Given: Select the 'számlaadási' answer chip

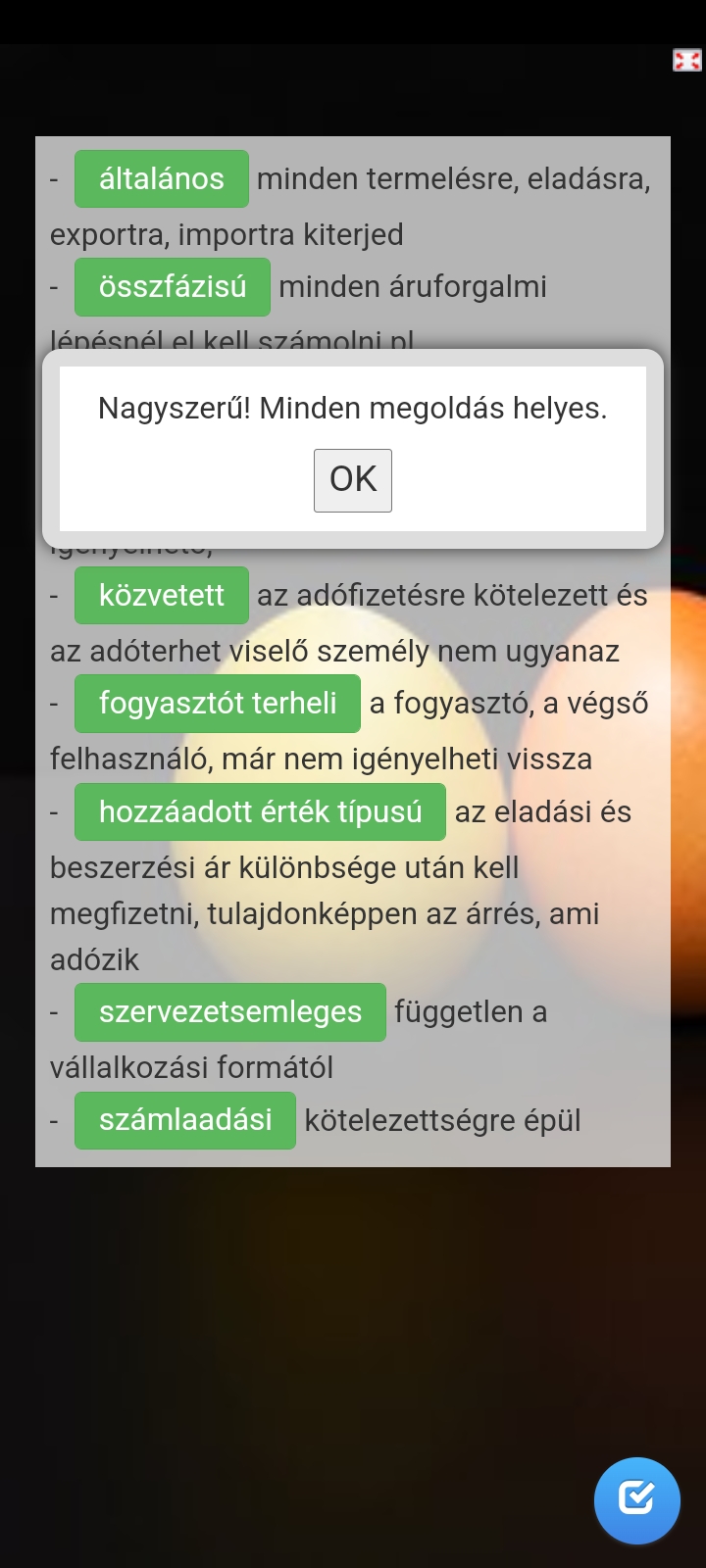Looking at the screenshot, I should (185, 1120).
